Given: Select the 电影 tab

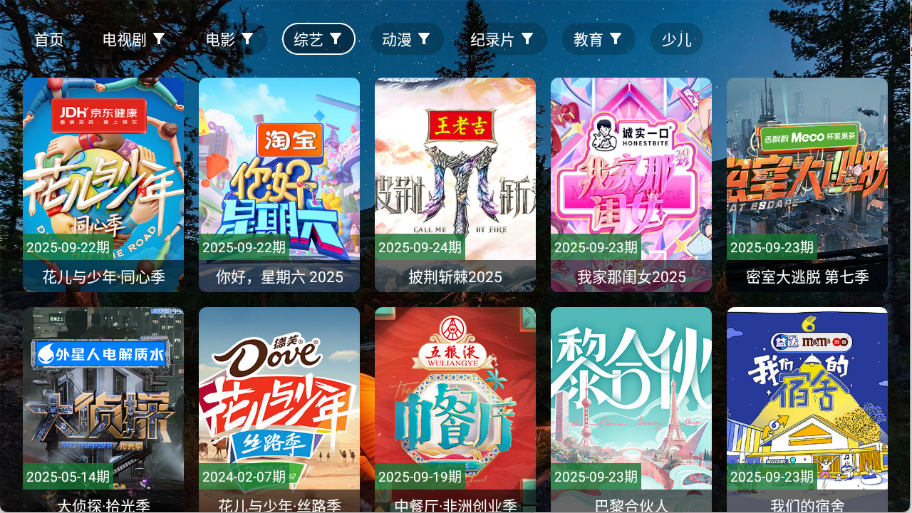Looking at the screenshot, I should pyautogui.click(x=230, y=39).
